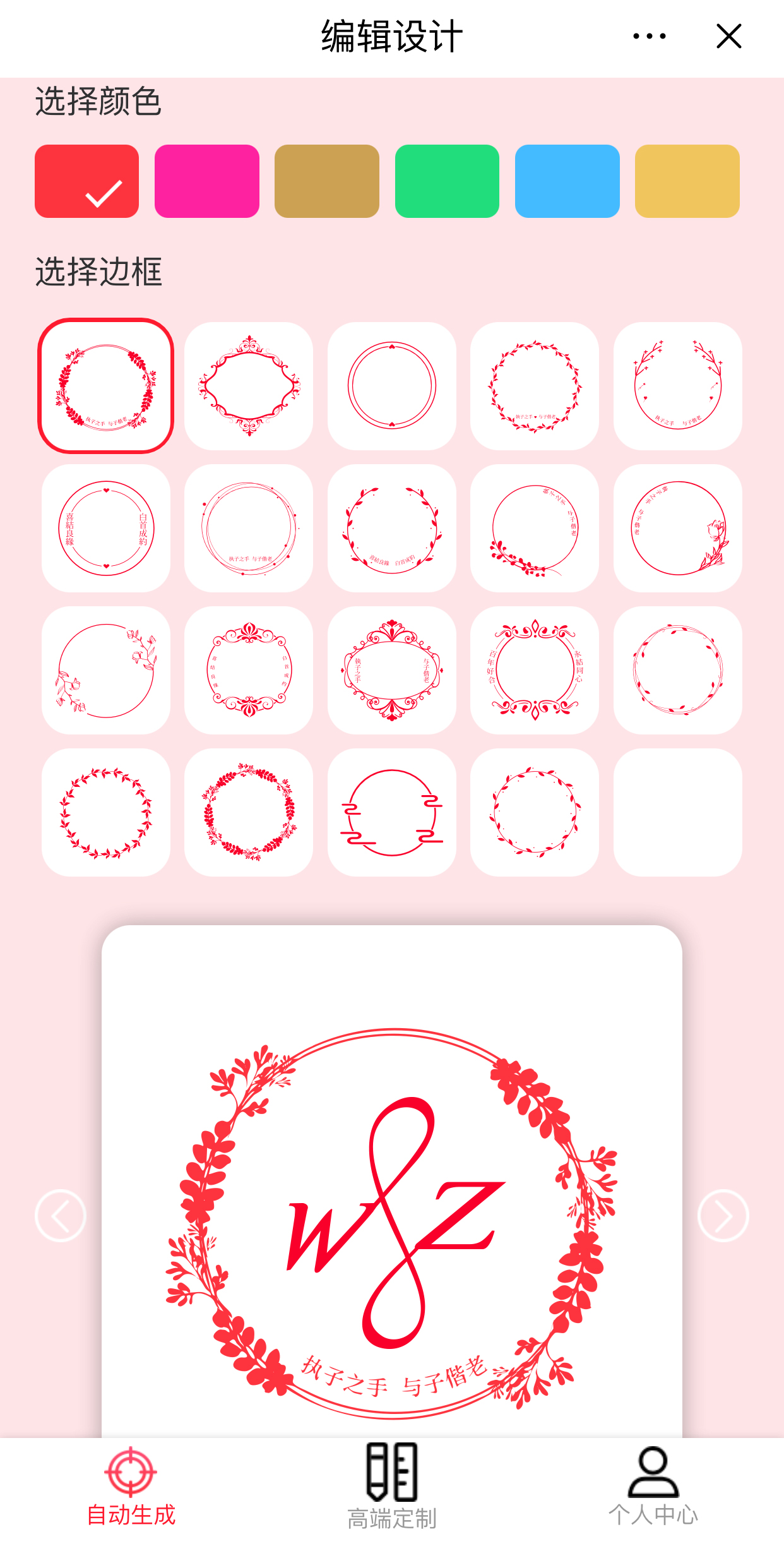Choose the blank empty border option
This screenshot has width=784, height=1546.
(x=677, y=812)
